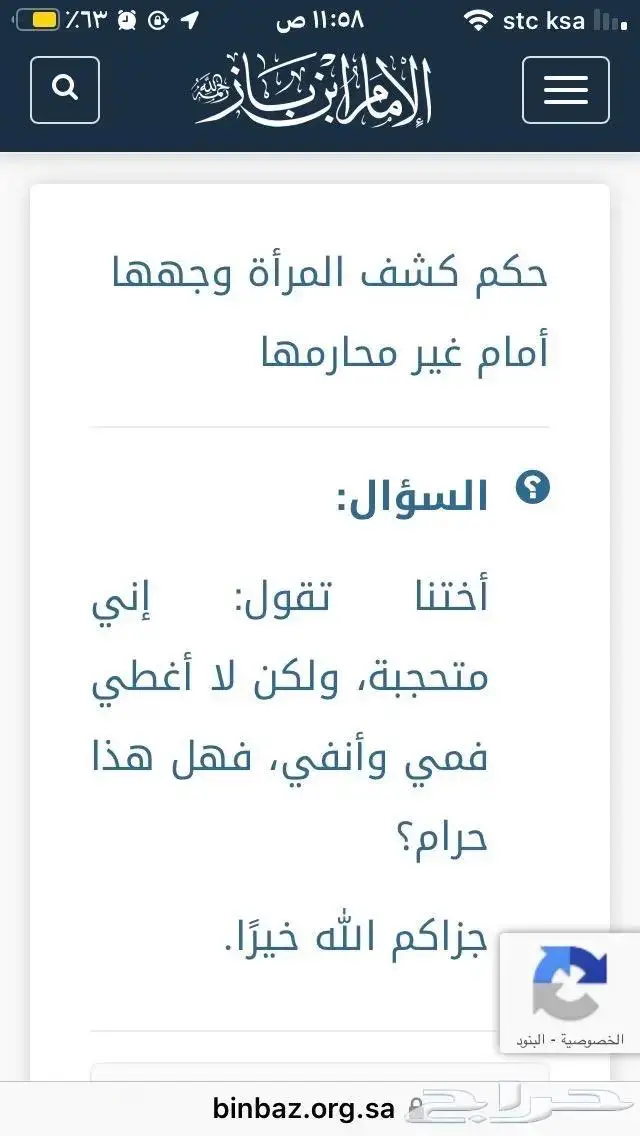Tap the binbaz.org.sa address bar
Image resolution: width=640 pixels, height=1136 pixels.
point(305,1108)
